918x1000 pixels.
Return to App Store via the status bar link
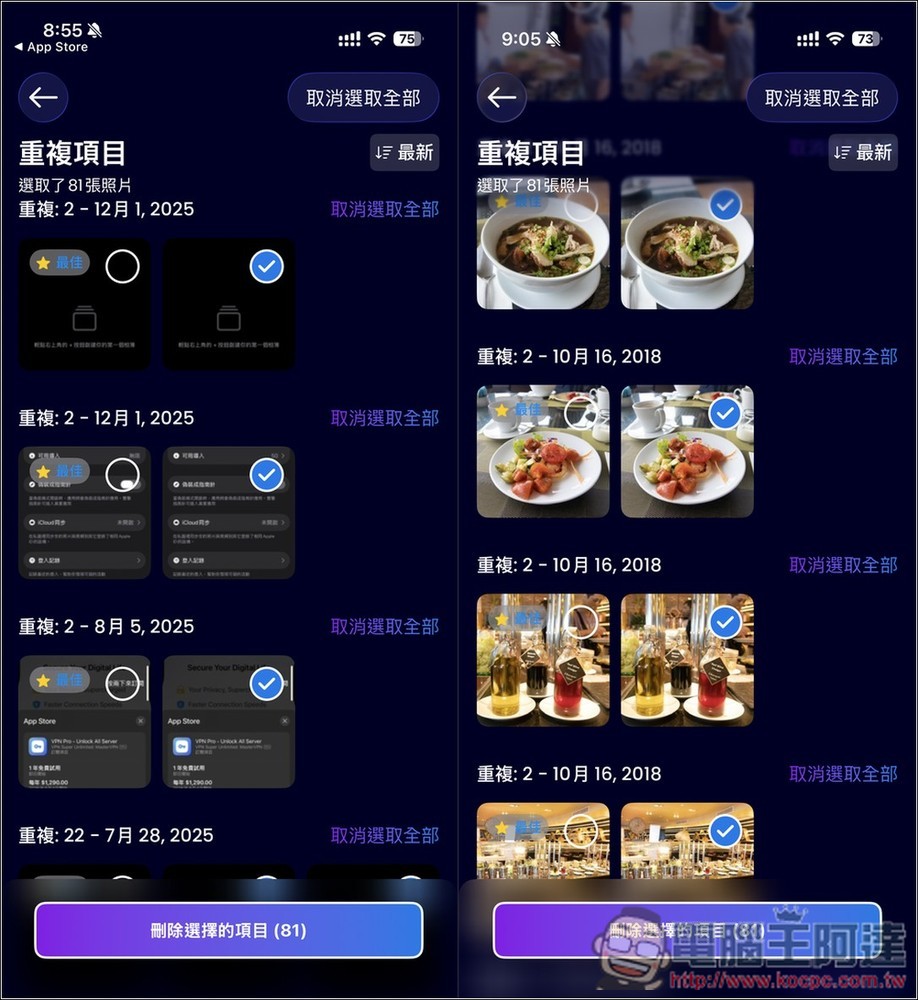click(x=53, y=46)
